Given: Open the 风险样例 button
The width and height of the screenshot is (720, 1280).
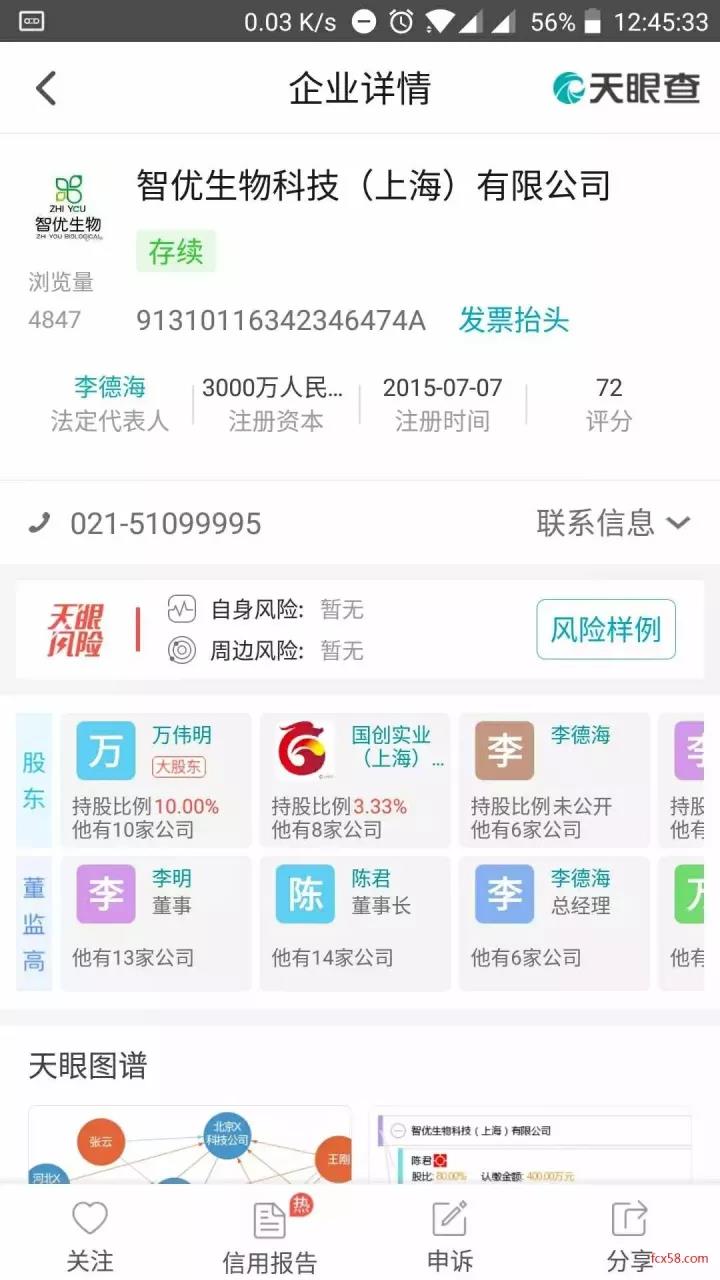Looking at the screenshot, I should 606,629.
